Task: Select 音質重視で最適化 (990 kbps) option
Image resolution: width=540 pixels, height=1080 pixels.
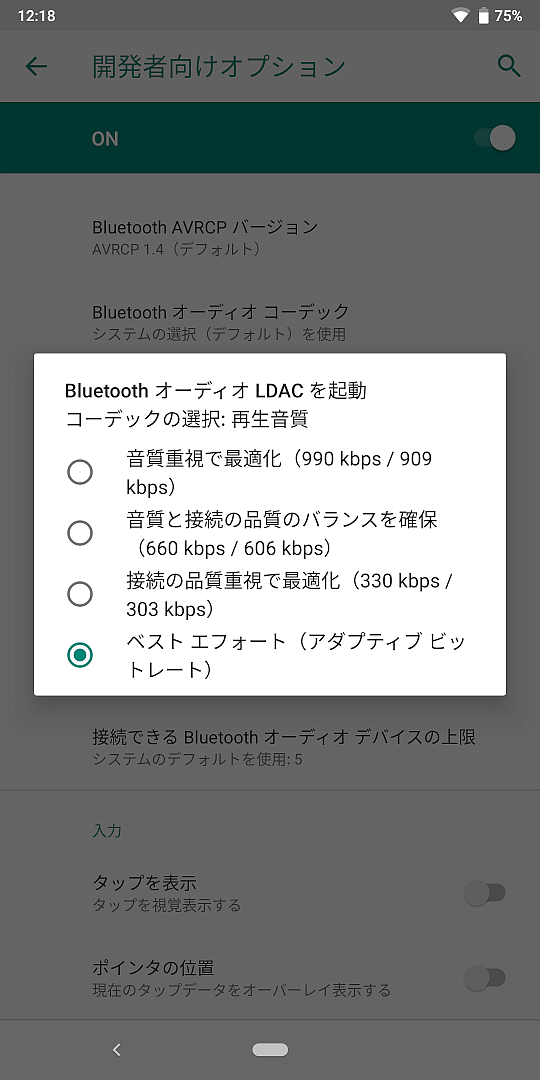Action: 270,472
